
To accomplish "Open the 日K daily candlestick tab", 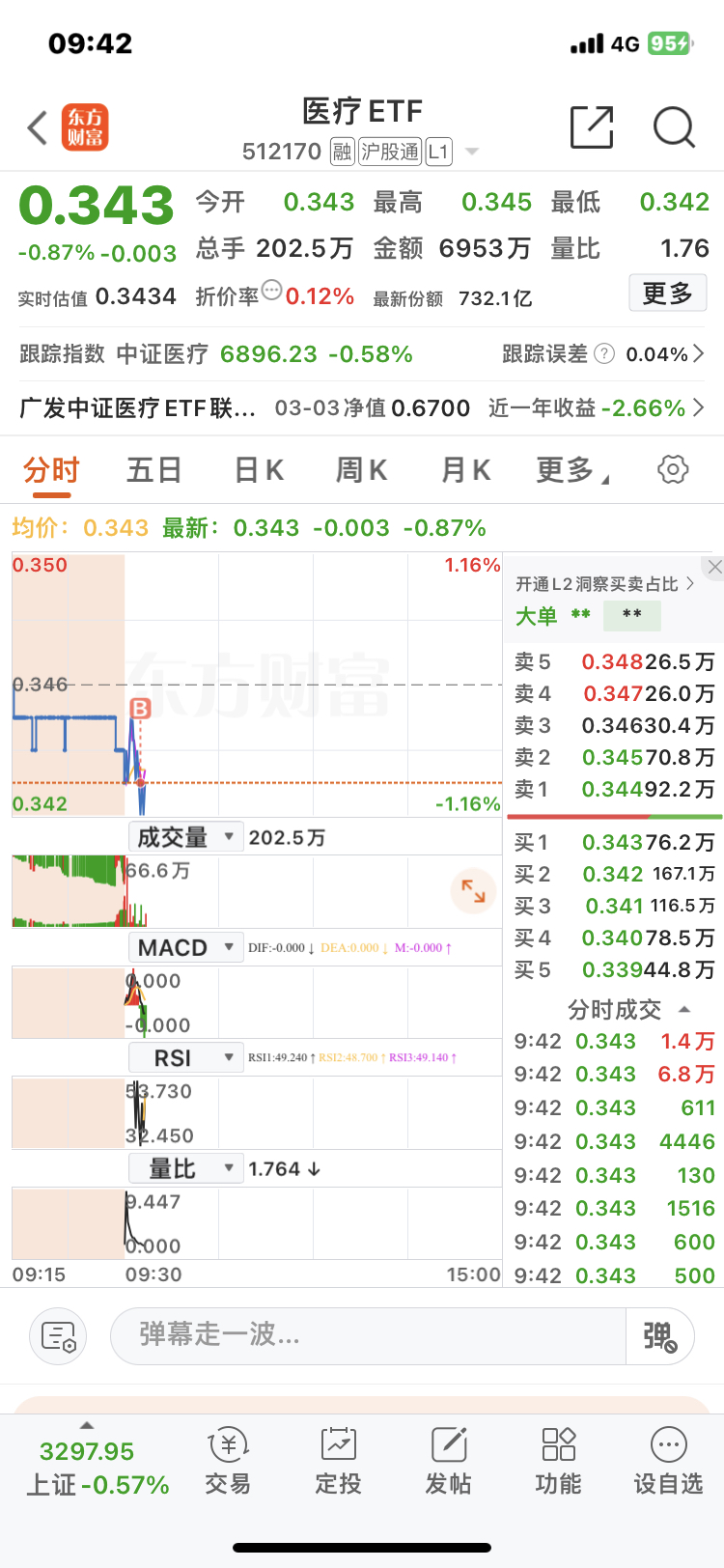I will 257,469.
